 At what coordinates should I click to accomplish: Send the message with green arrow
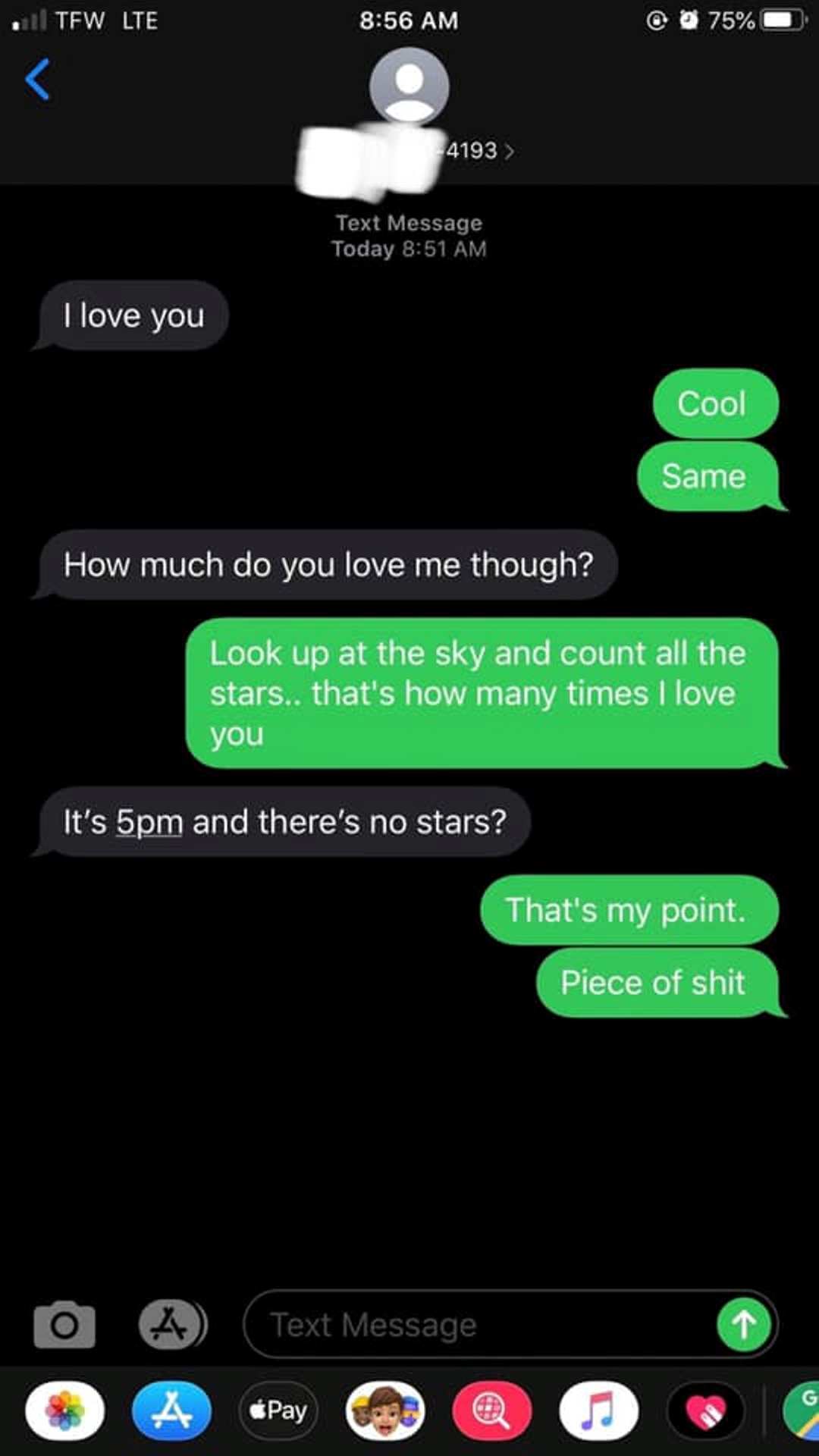(744, 1325)
